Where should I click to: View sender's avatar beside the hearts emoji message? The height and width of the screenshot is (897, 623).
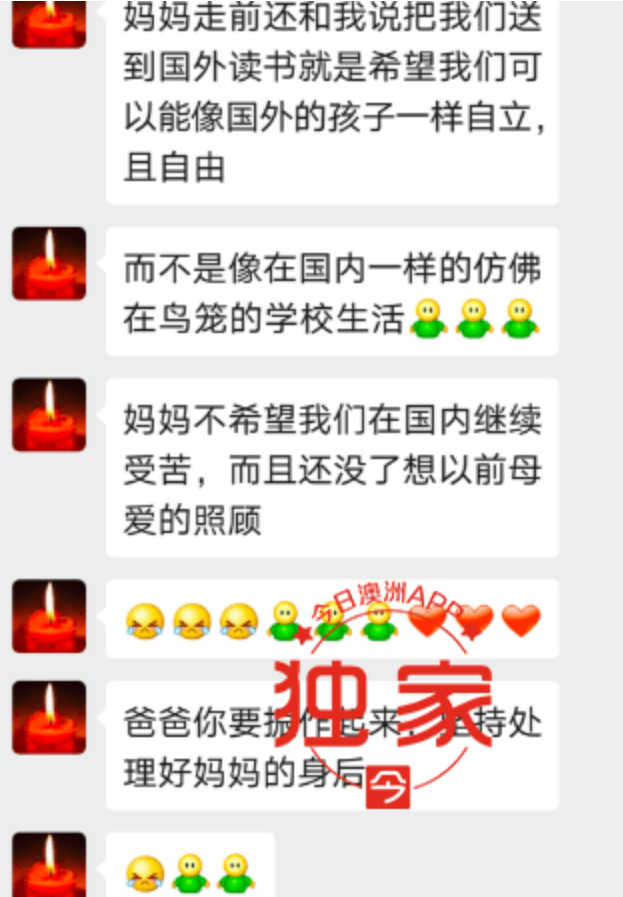48,616
